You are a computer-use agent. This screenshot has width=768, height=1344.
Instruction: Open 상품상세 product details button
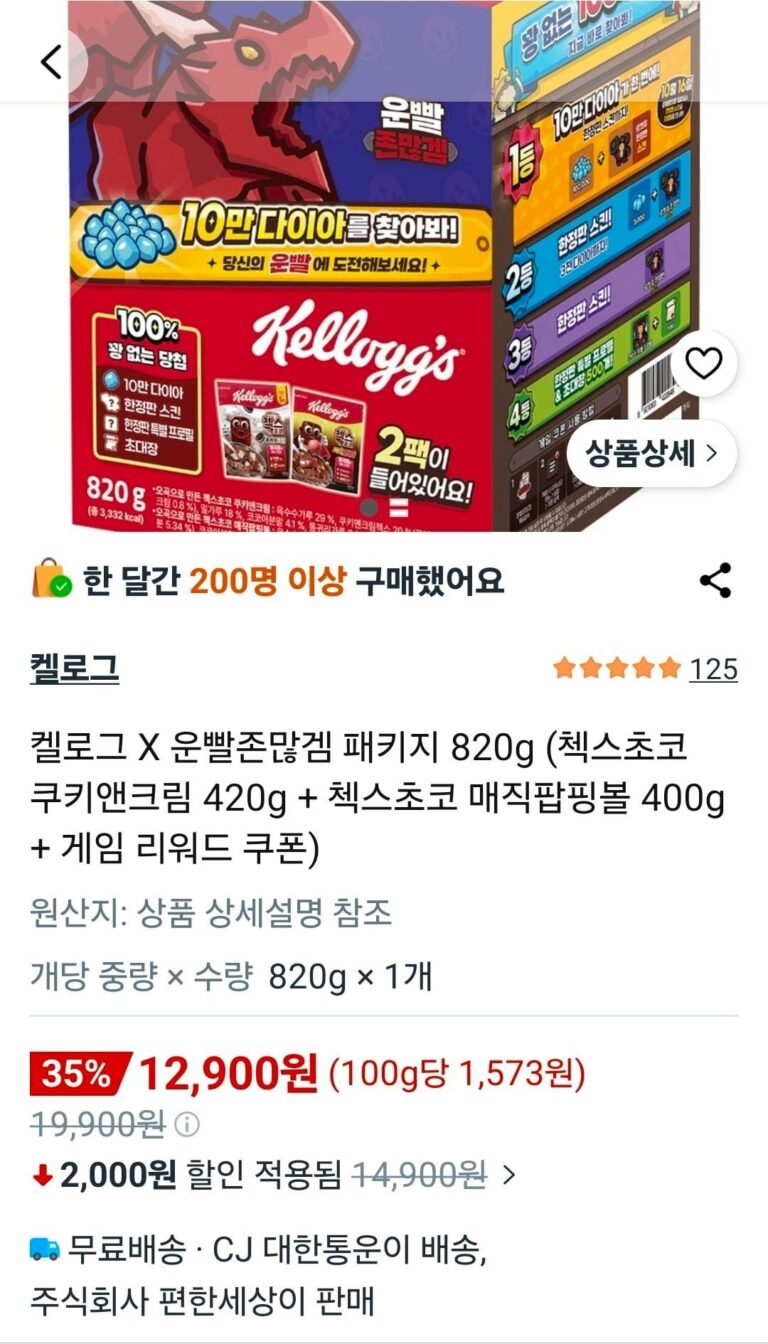[652, 453]
